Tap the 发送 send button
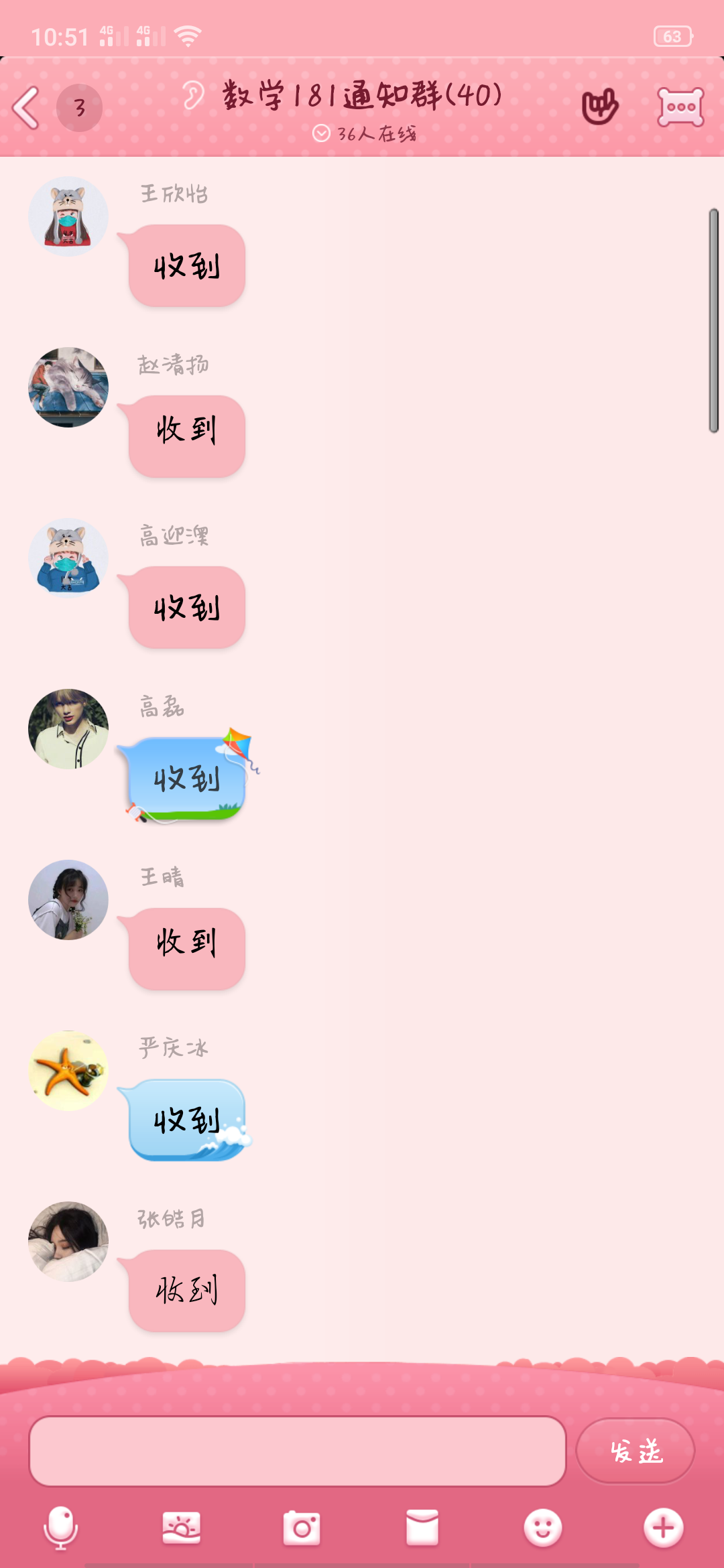The image size is (724, 1568). click(x=635, y=1451)
